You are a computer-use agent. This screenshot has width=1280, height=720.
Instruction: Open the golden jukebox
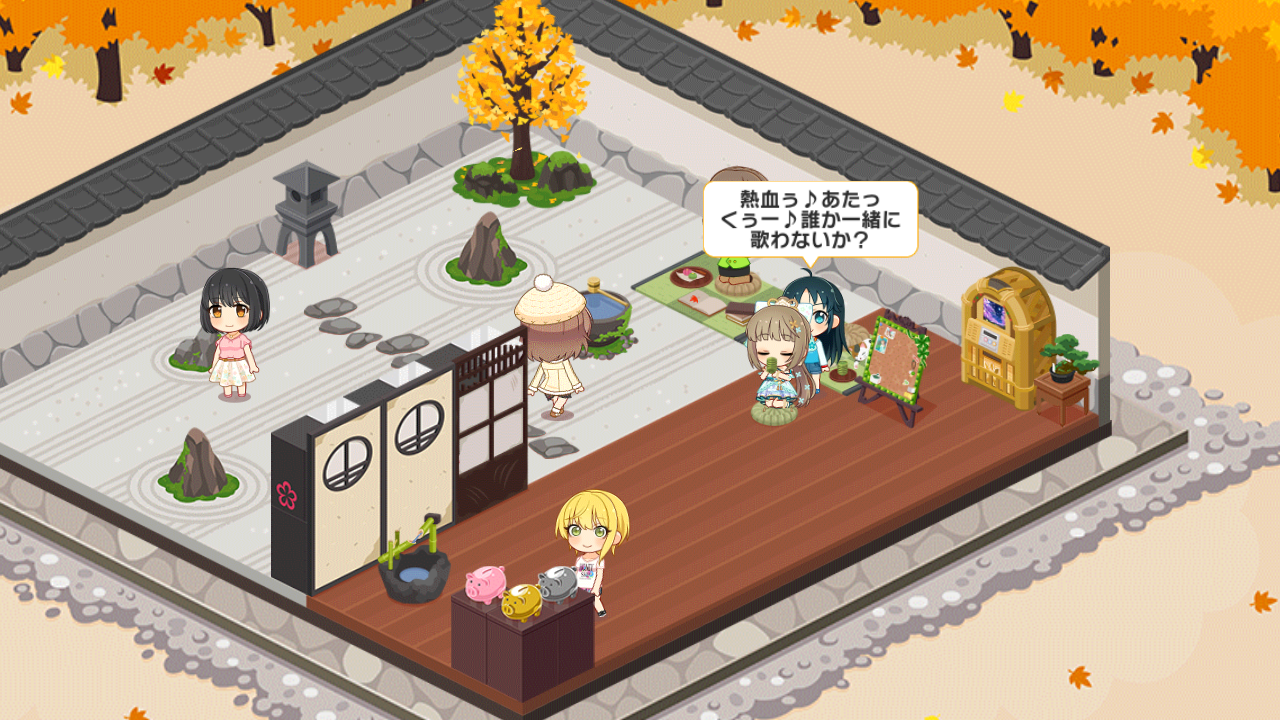point(1005,338)
